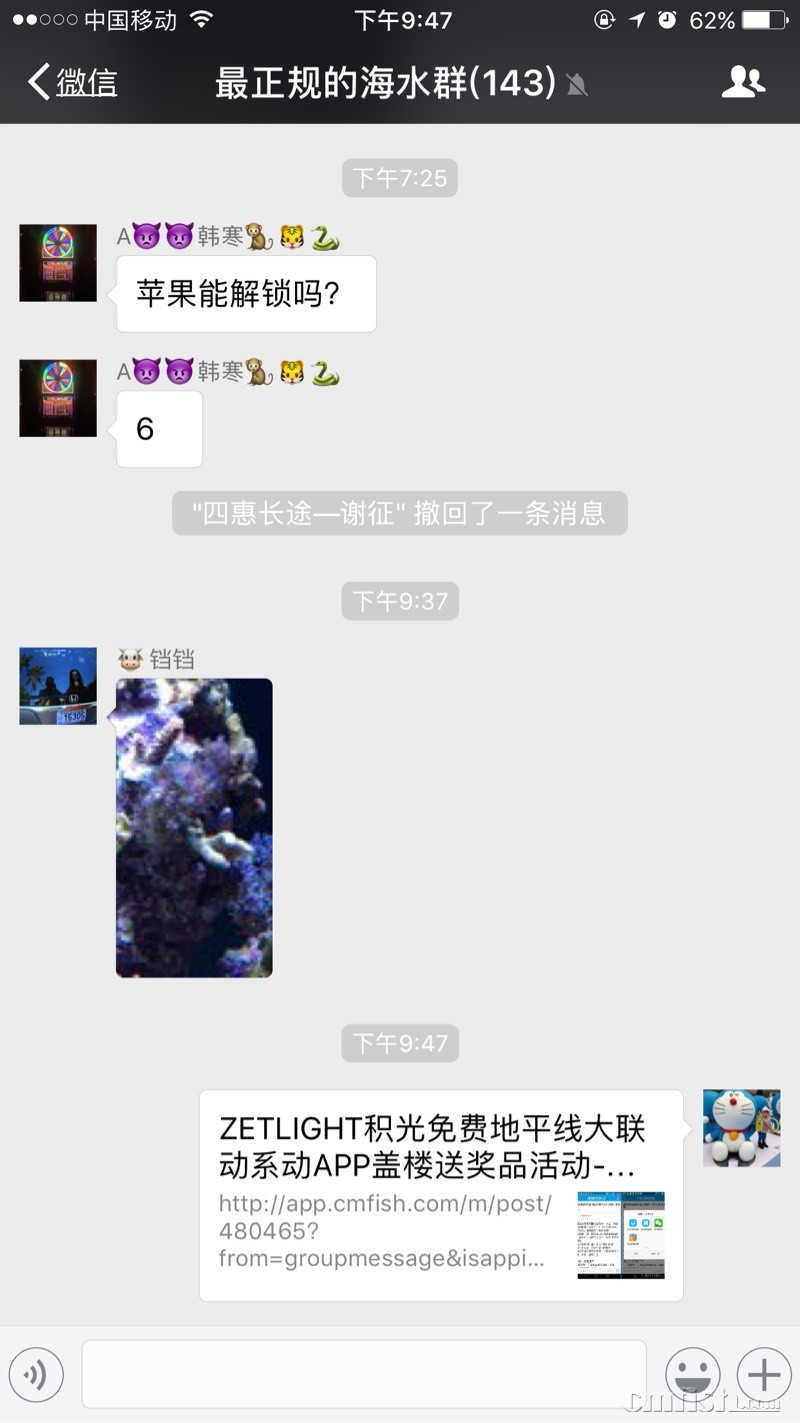Image resolution: width=800 pixels, height=1423 pixels.
Task: Open 韩寒's avatar beside 苹果能解锁吗 message
Action: click(58, 263)
